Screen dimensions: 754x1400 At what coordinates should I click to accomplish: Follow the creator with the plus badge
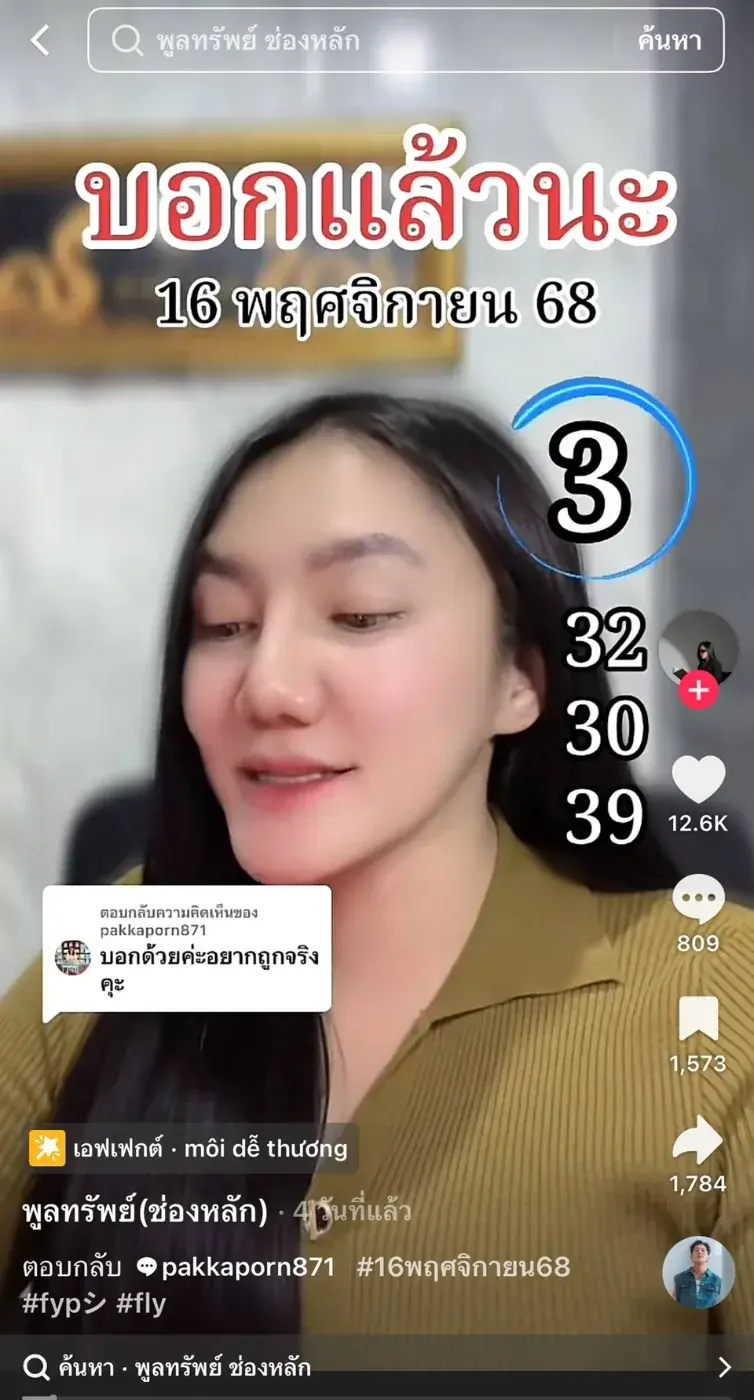tap(698, 690)
